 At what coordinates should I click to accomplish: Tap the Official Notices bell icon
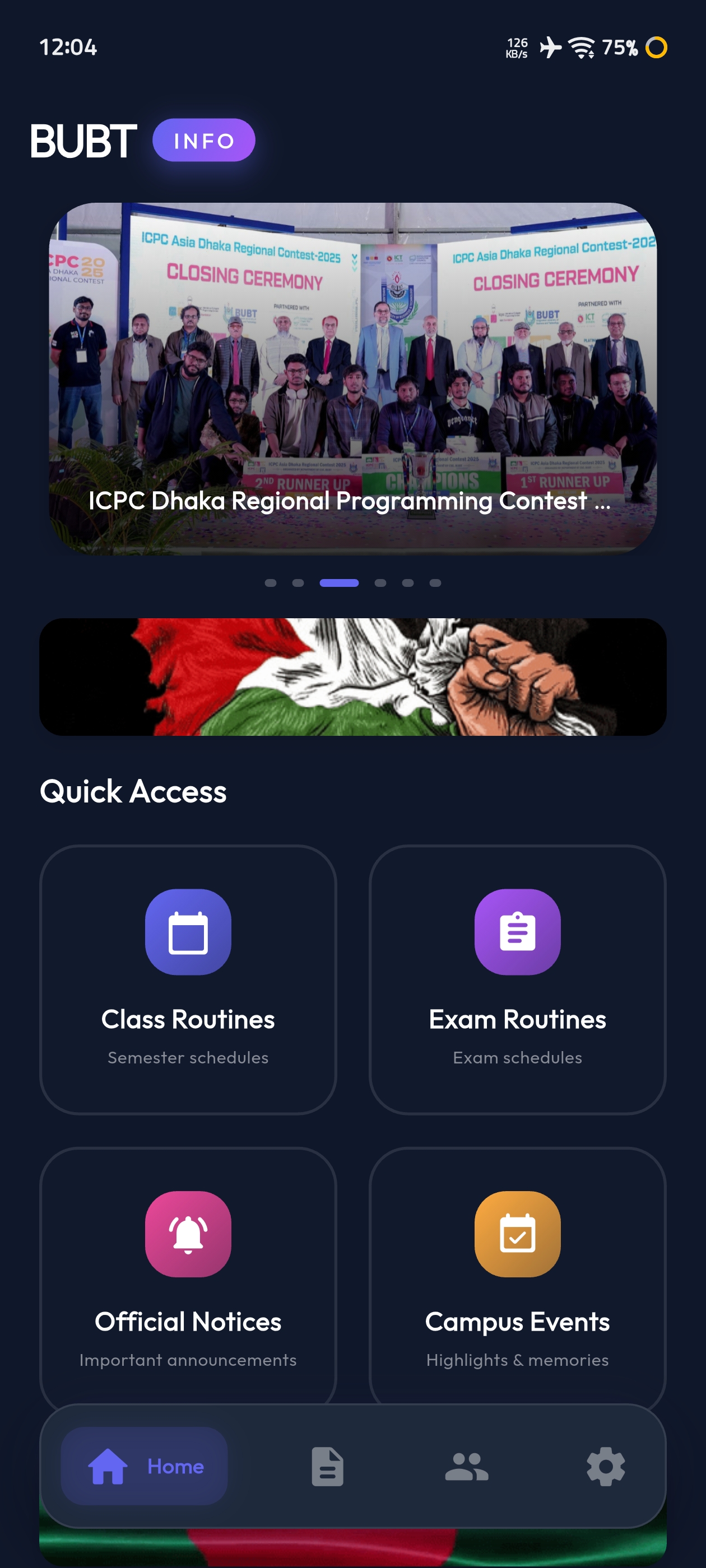pos(188,1233)
